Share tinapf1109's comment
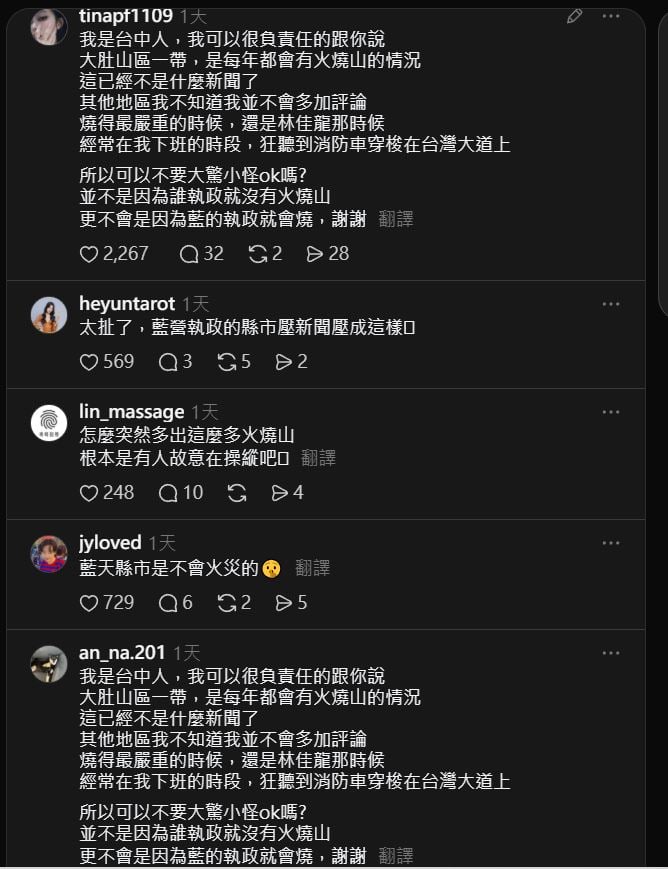This screenshot has height=869, width=668. click(x=315, y=254)
